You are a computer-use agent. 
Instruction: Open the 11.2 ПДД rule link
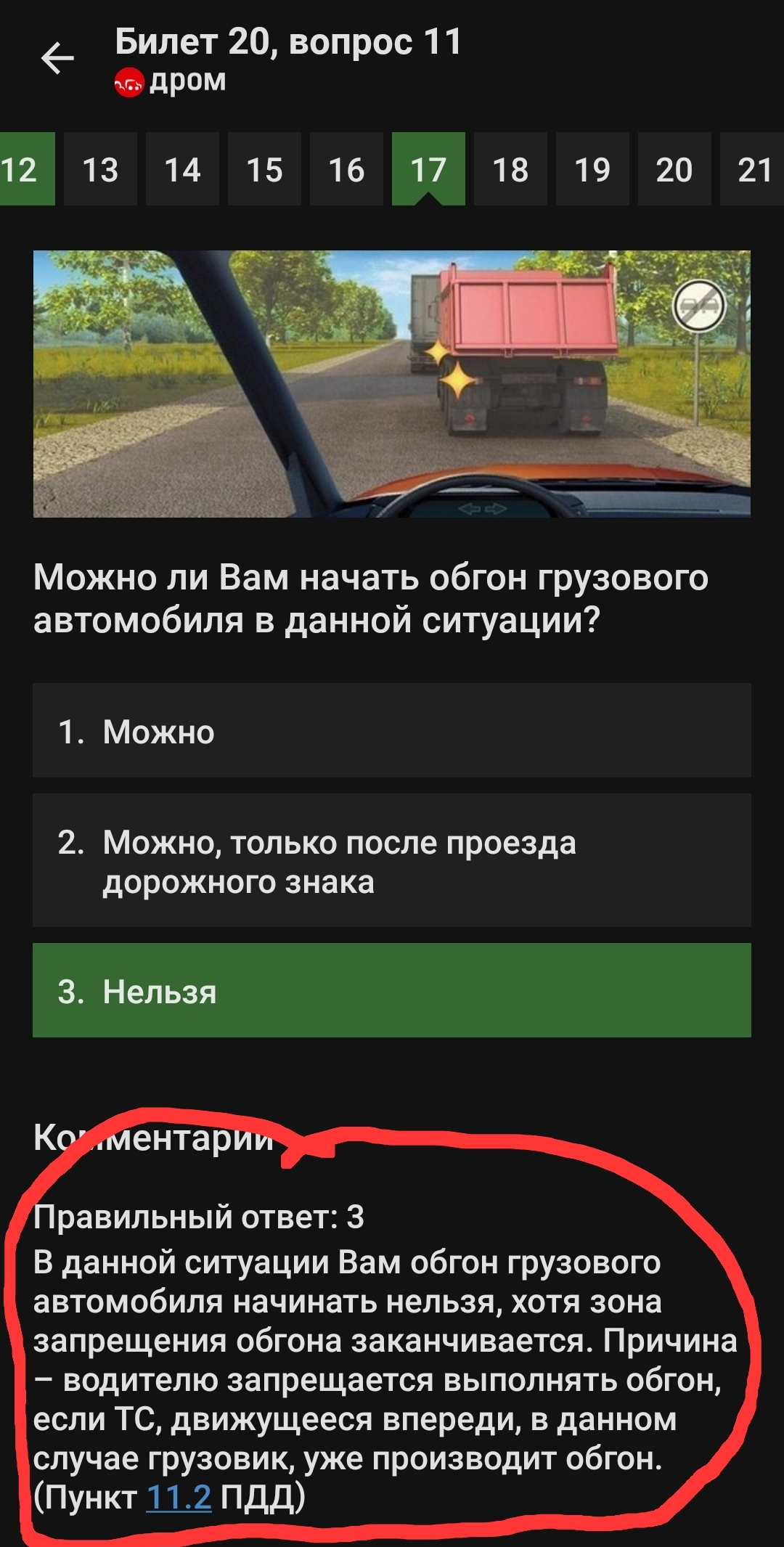click(x=179, y=1496)
